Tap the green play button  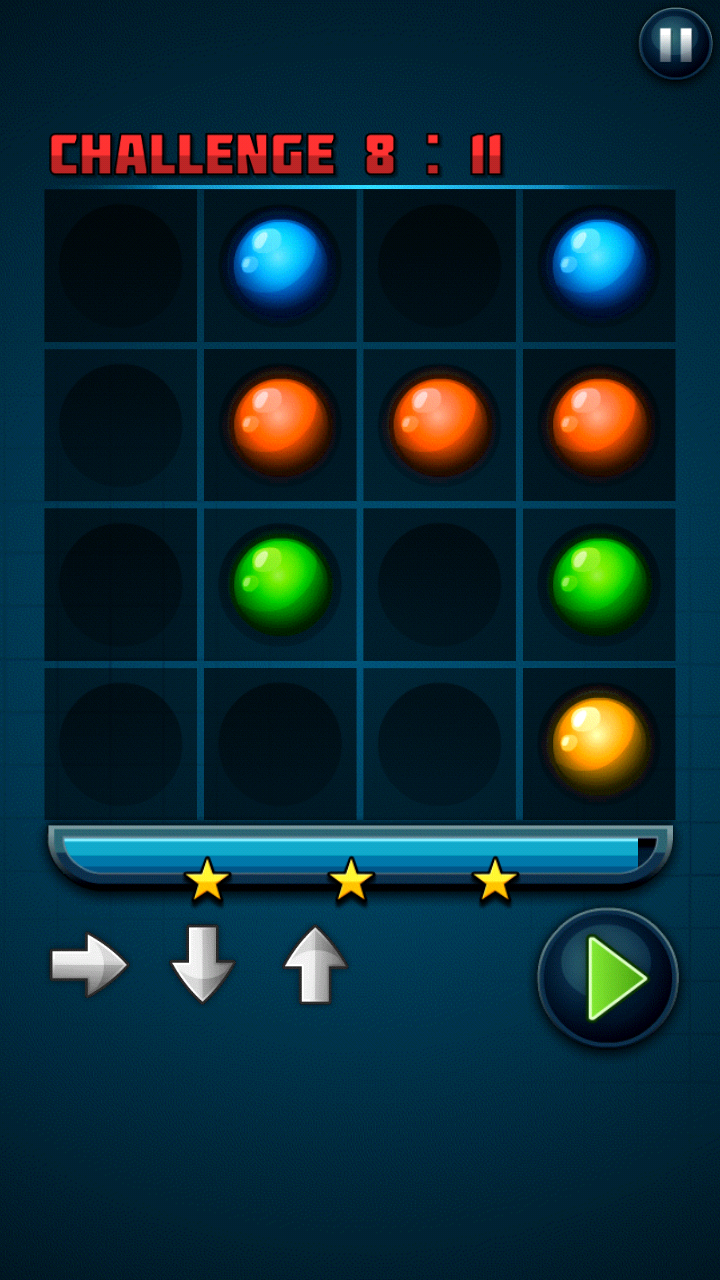coord(608,977)
